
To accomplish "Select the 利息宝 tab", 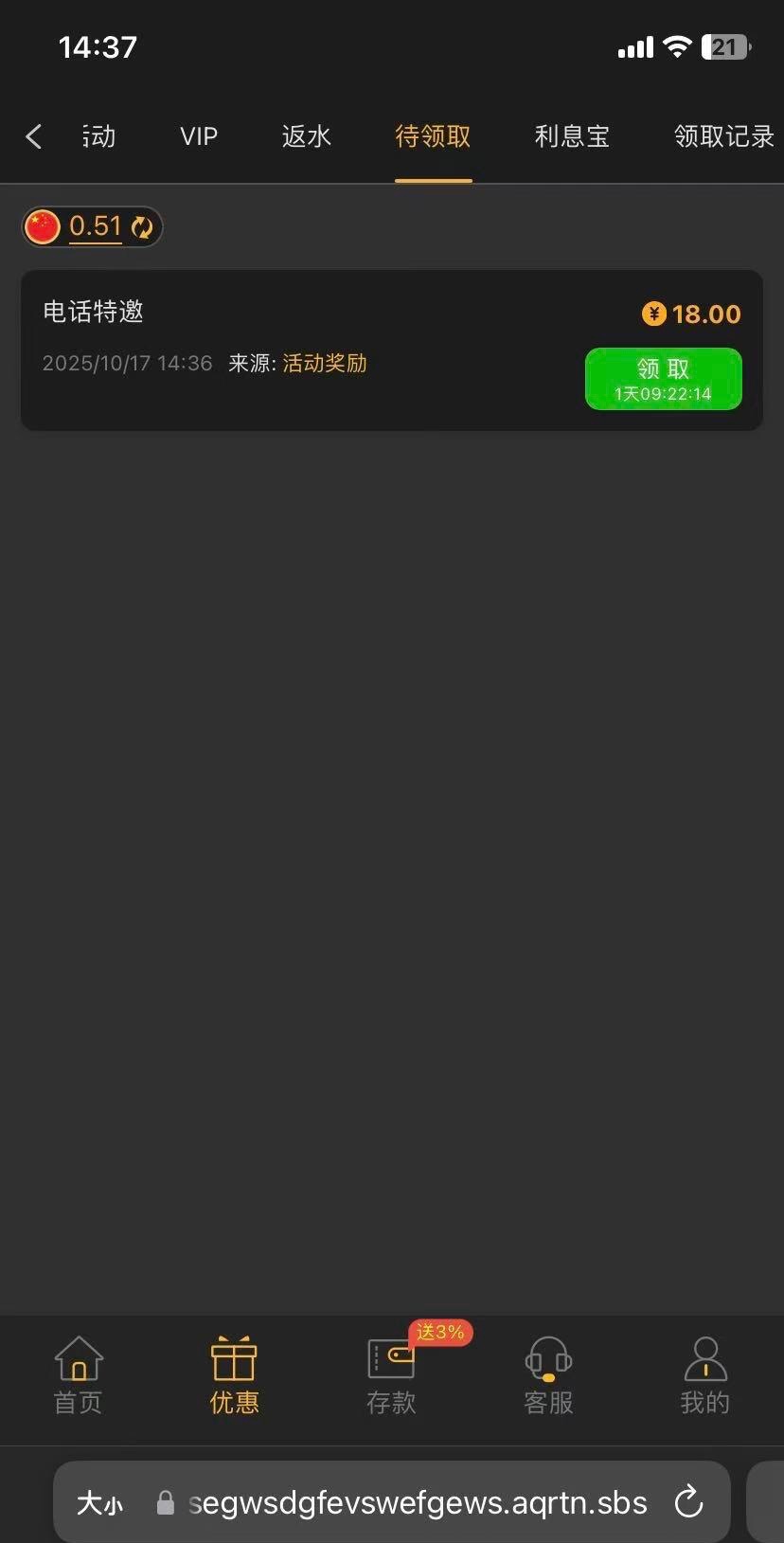I will click(x=571, y=136).
